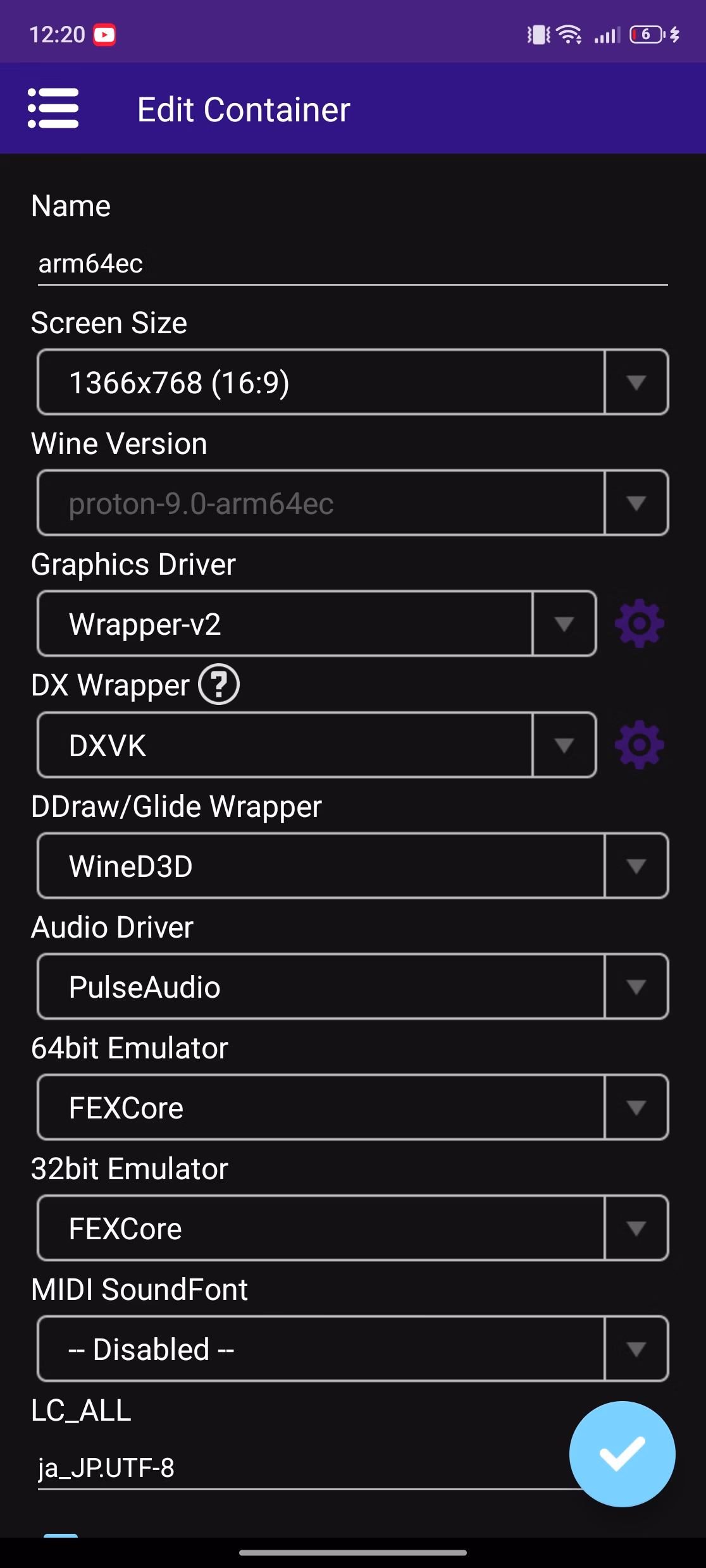Expand the DDraw/Glide Wrapper dropdown
Viewport: 706px width, 1568px height.
pyautogui.click(x=352, y=866)
